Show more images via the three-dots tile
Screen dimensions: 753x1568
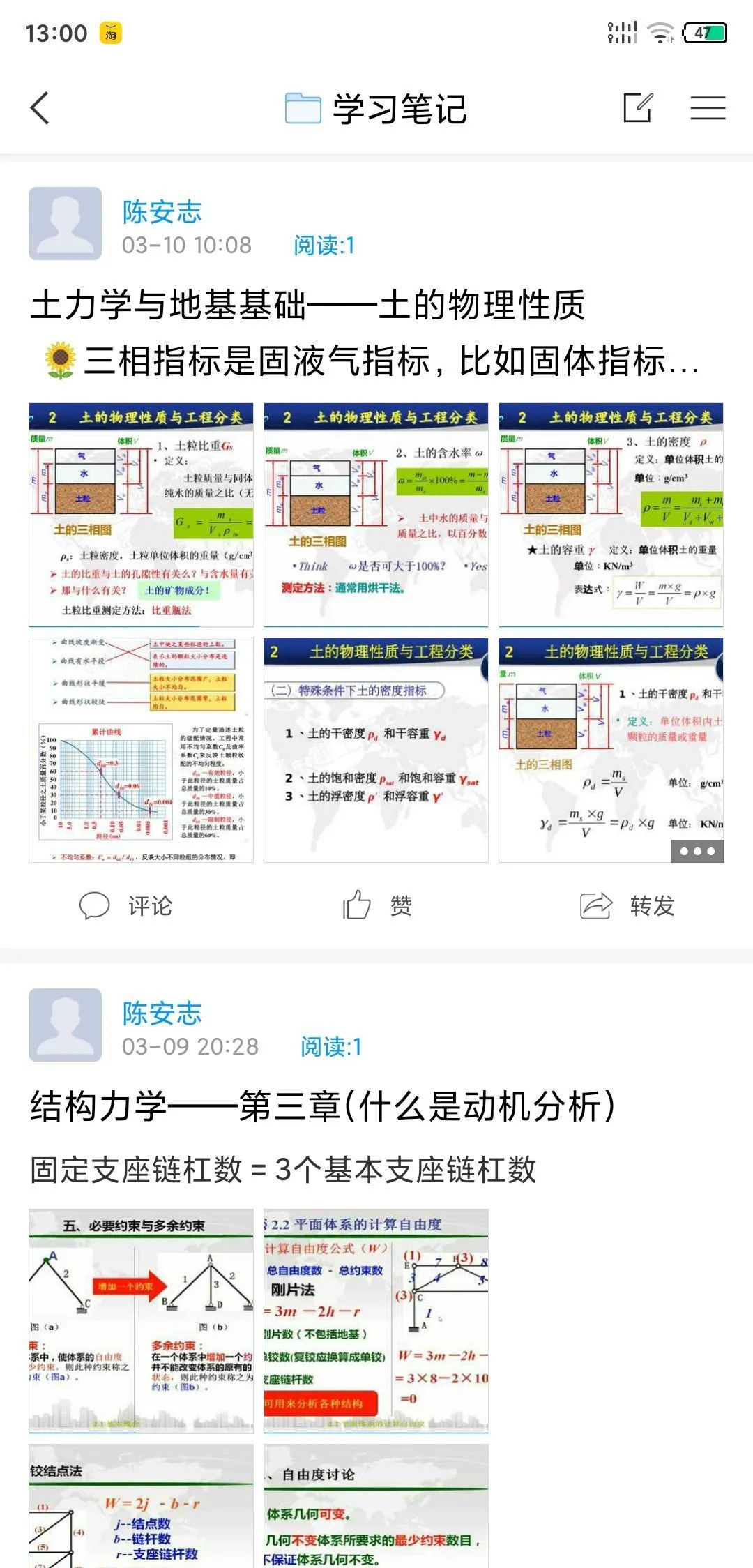click(x=697, y=851)
